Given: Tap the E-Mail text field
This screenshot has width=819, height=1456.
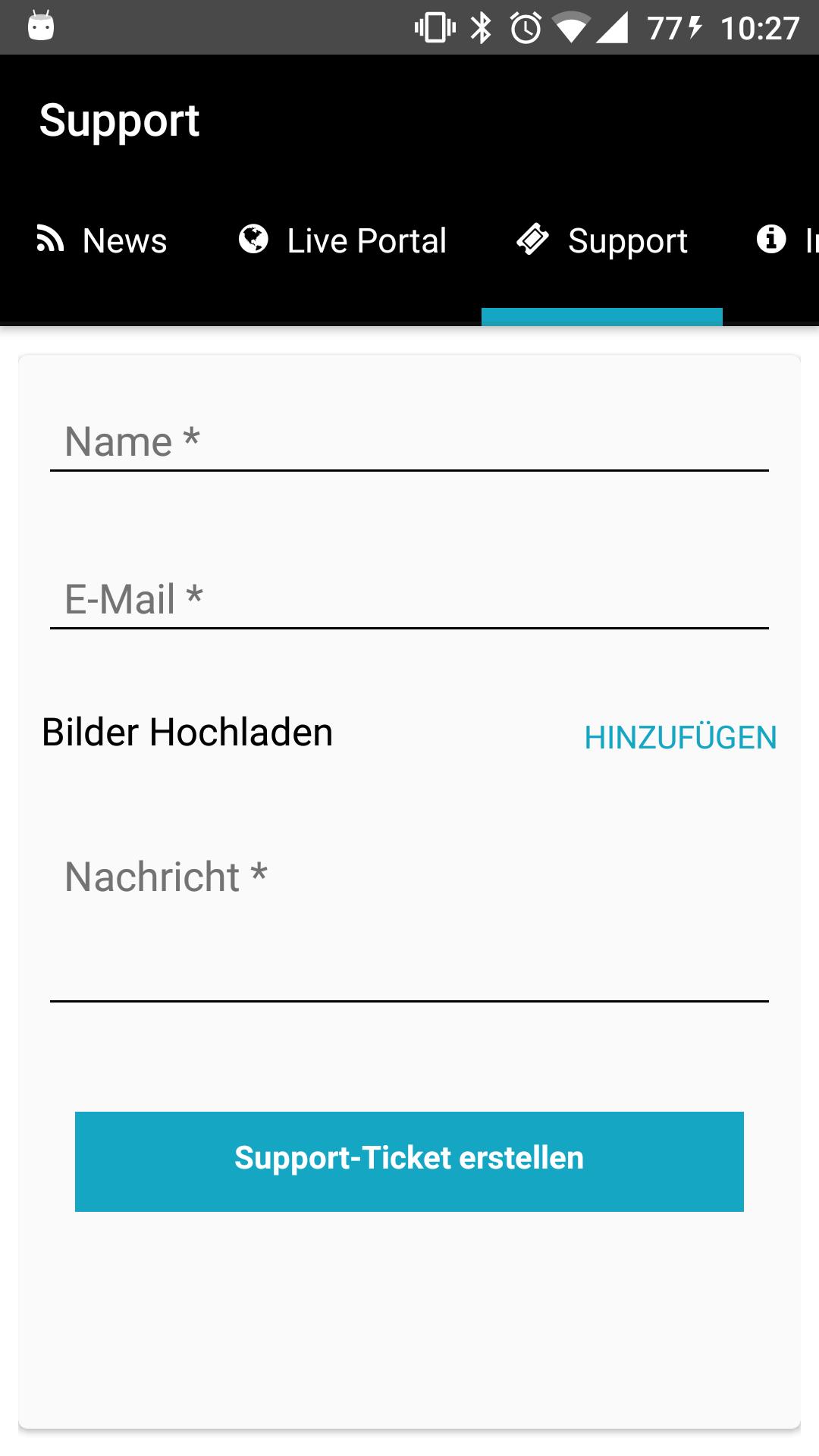Looking at the screenshot, I should [x=409, y=599].
